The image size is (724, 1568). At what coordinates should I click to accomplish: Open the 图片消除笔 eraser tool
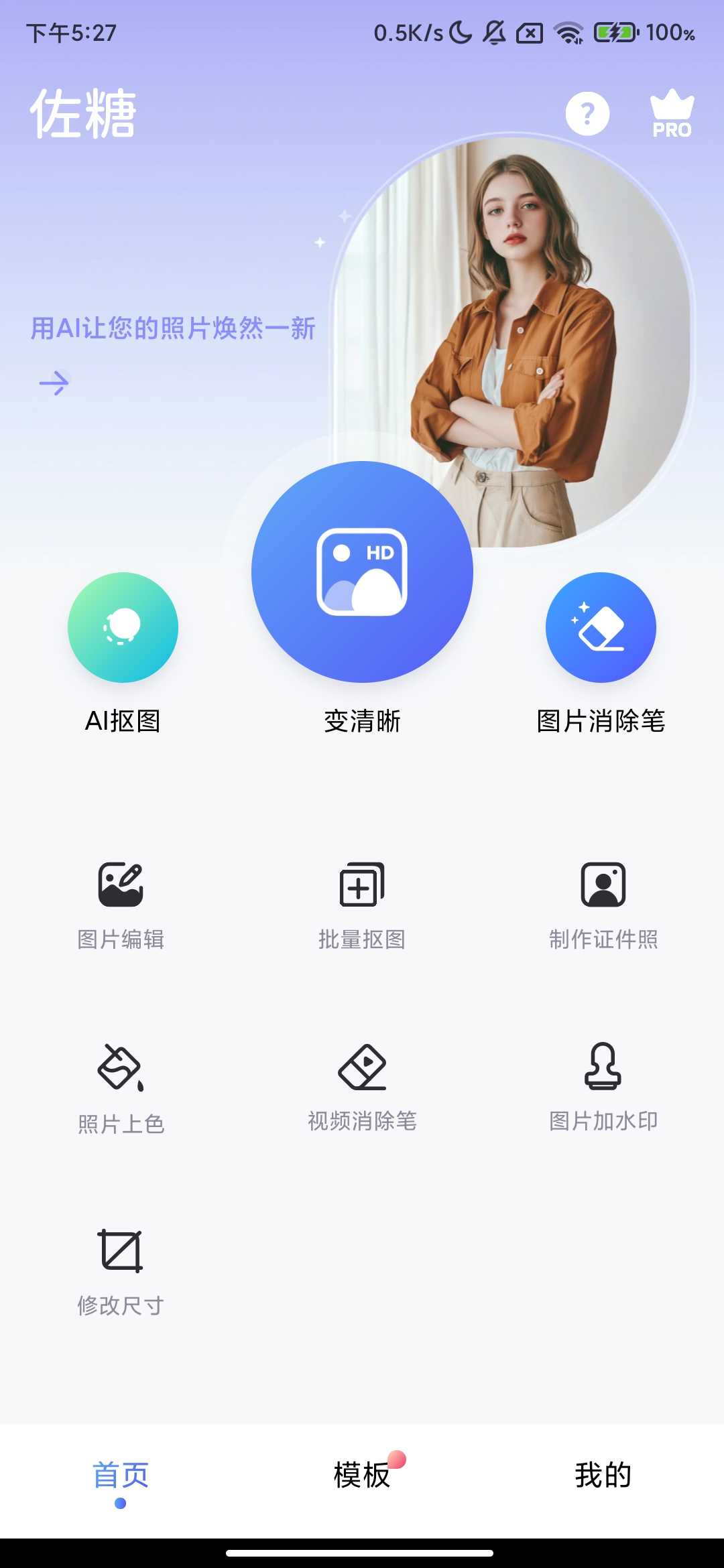tap(601, 627)
